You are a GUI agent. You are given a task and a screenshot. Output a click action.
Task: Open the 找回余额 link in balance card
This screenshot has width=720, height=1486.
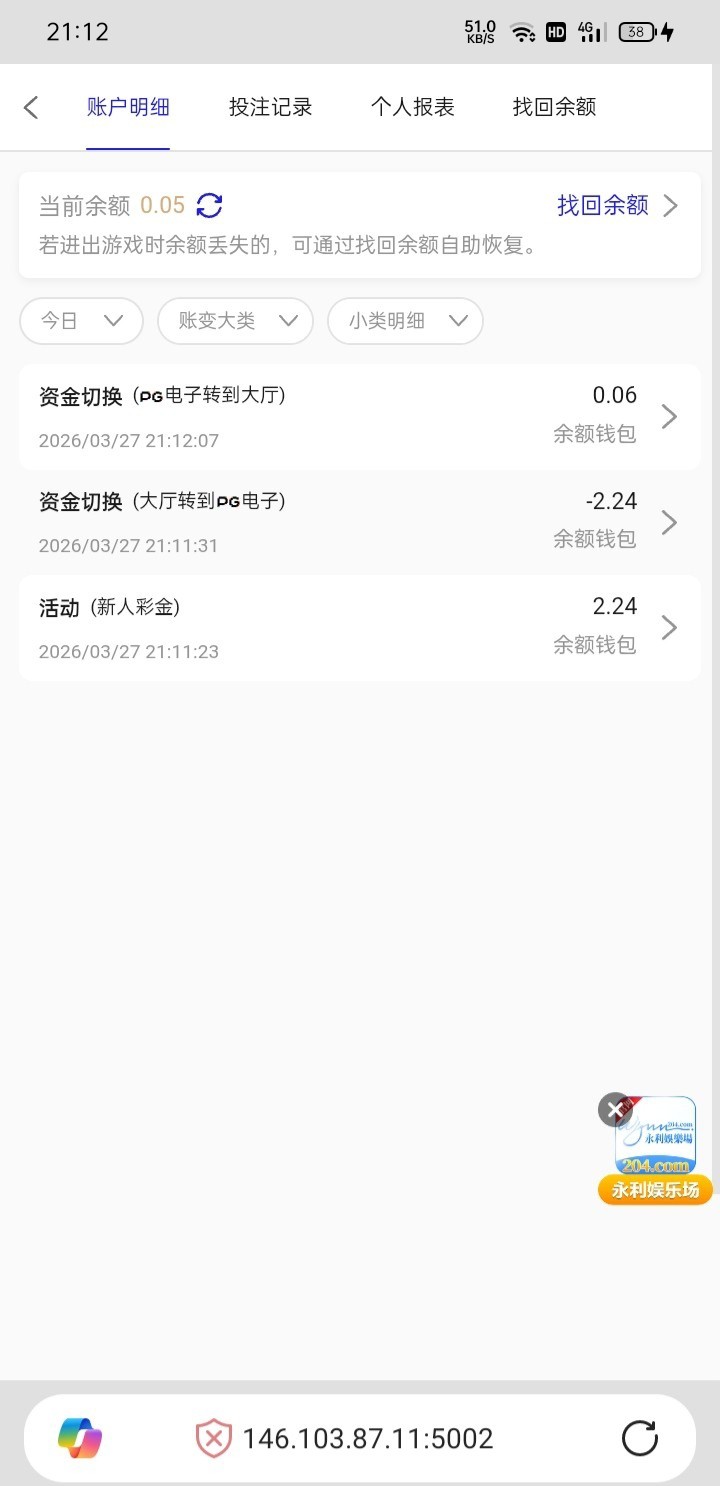(617, 206)
